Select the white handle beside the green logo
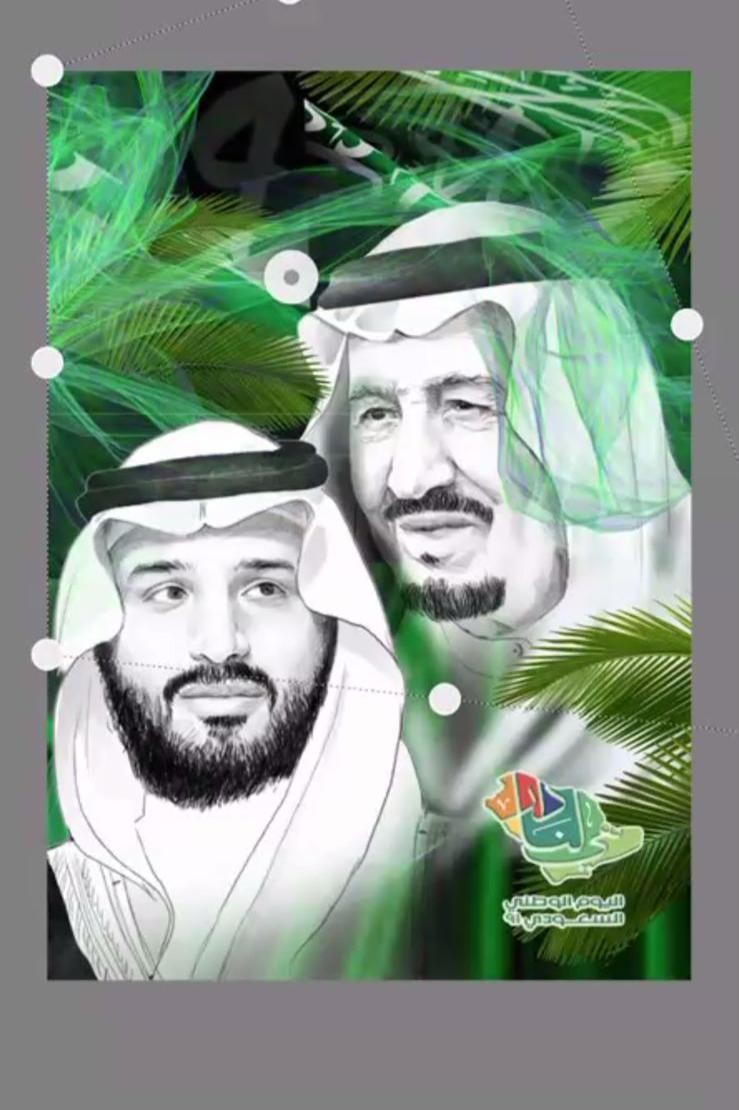The image size is (739, 1110). click(445, 699)
